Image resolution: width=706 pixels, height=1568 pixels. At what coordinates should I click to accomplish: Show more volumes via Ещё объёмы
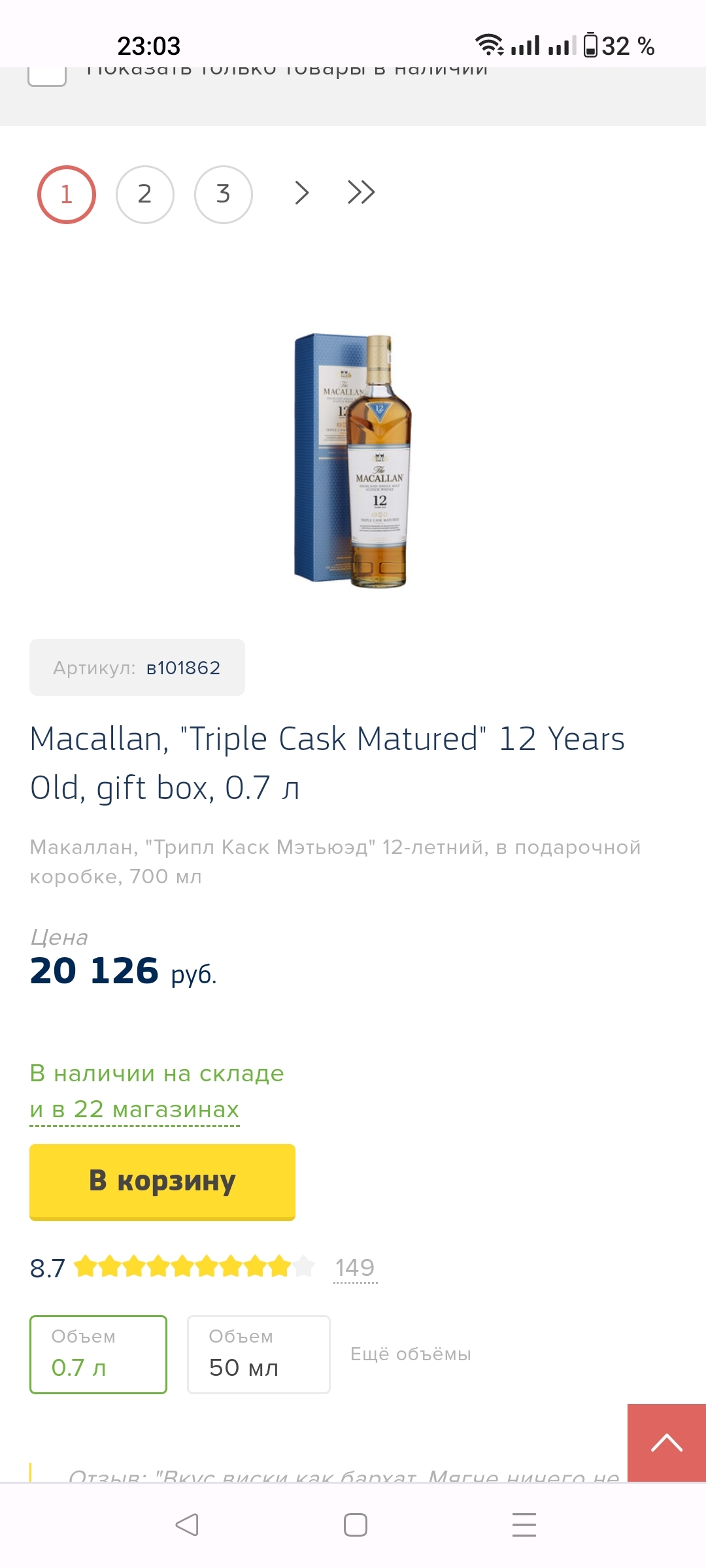tap(411, 1354)
